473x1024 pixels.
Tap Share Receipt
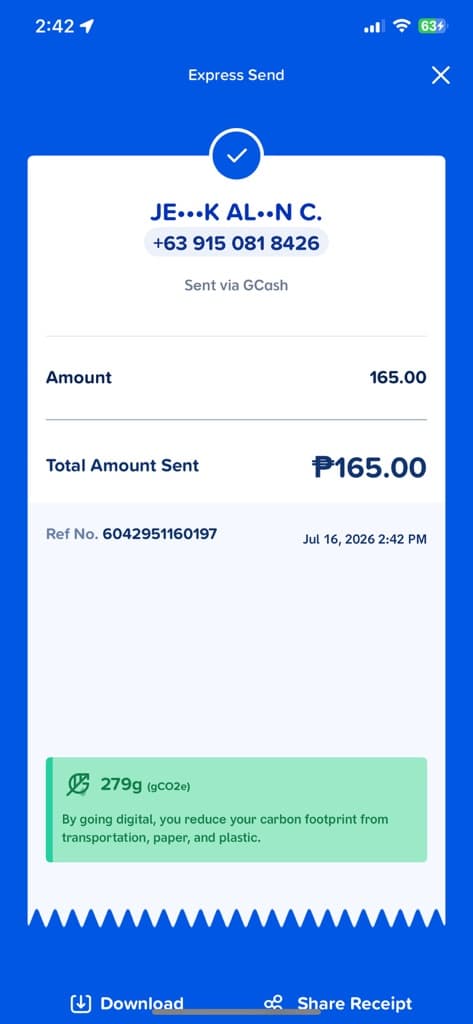338,1003
